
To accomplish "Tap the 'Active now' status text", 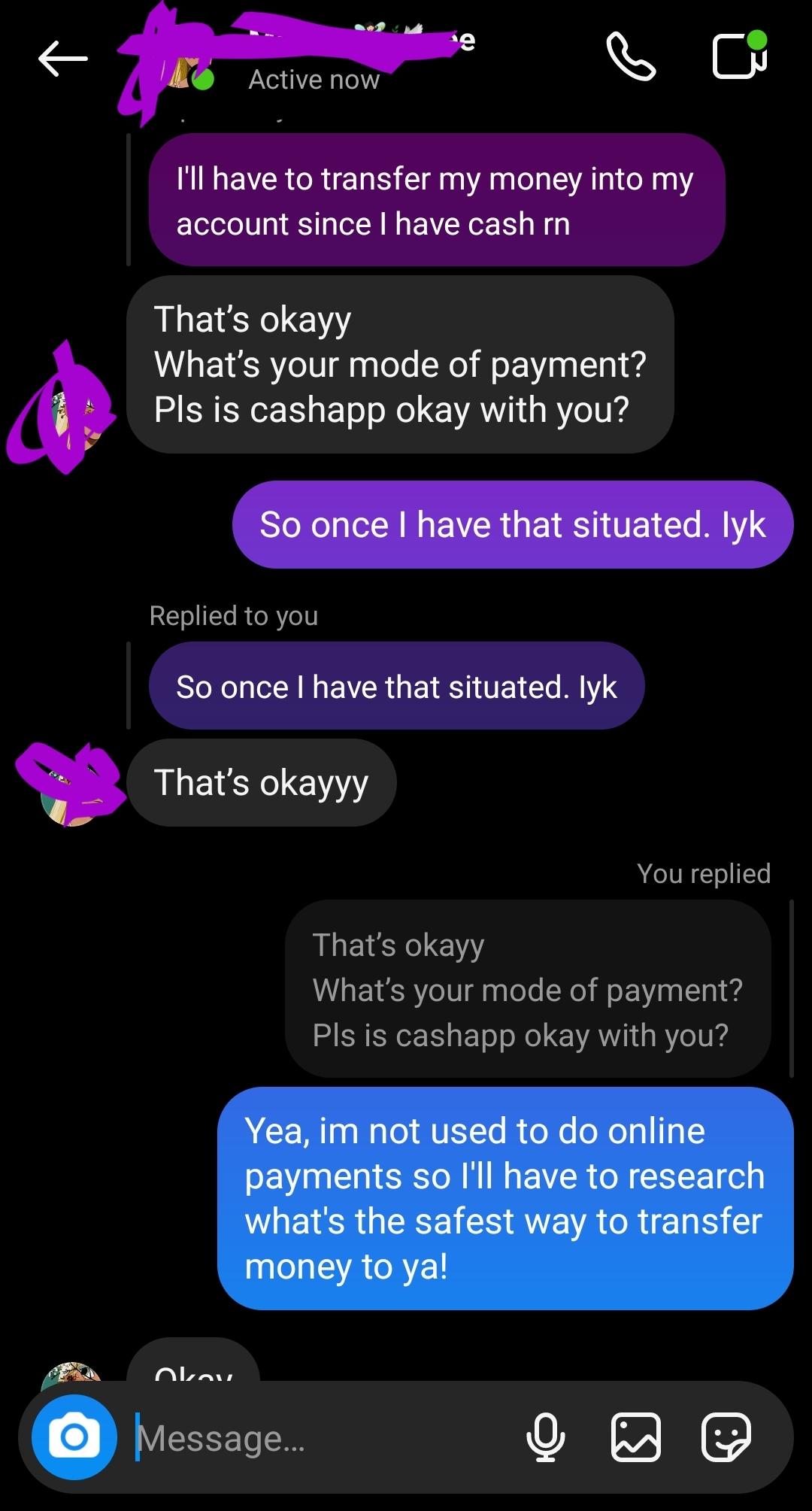I will click(x=314, y=78).
